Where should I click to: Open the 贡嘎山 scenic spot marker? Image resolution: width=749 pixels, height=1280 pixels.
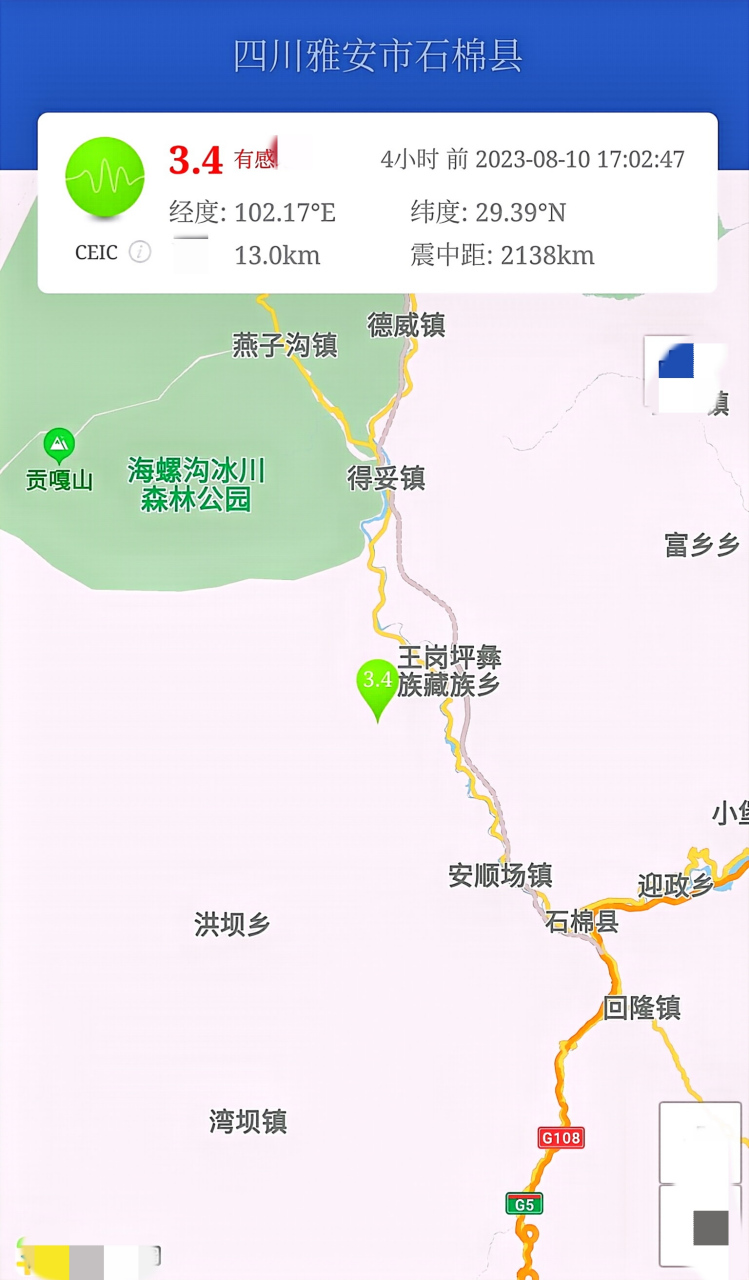[x=59, y=443]
